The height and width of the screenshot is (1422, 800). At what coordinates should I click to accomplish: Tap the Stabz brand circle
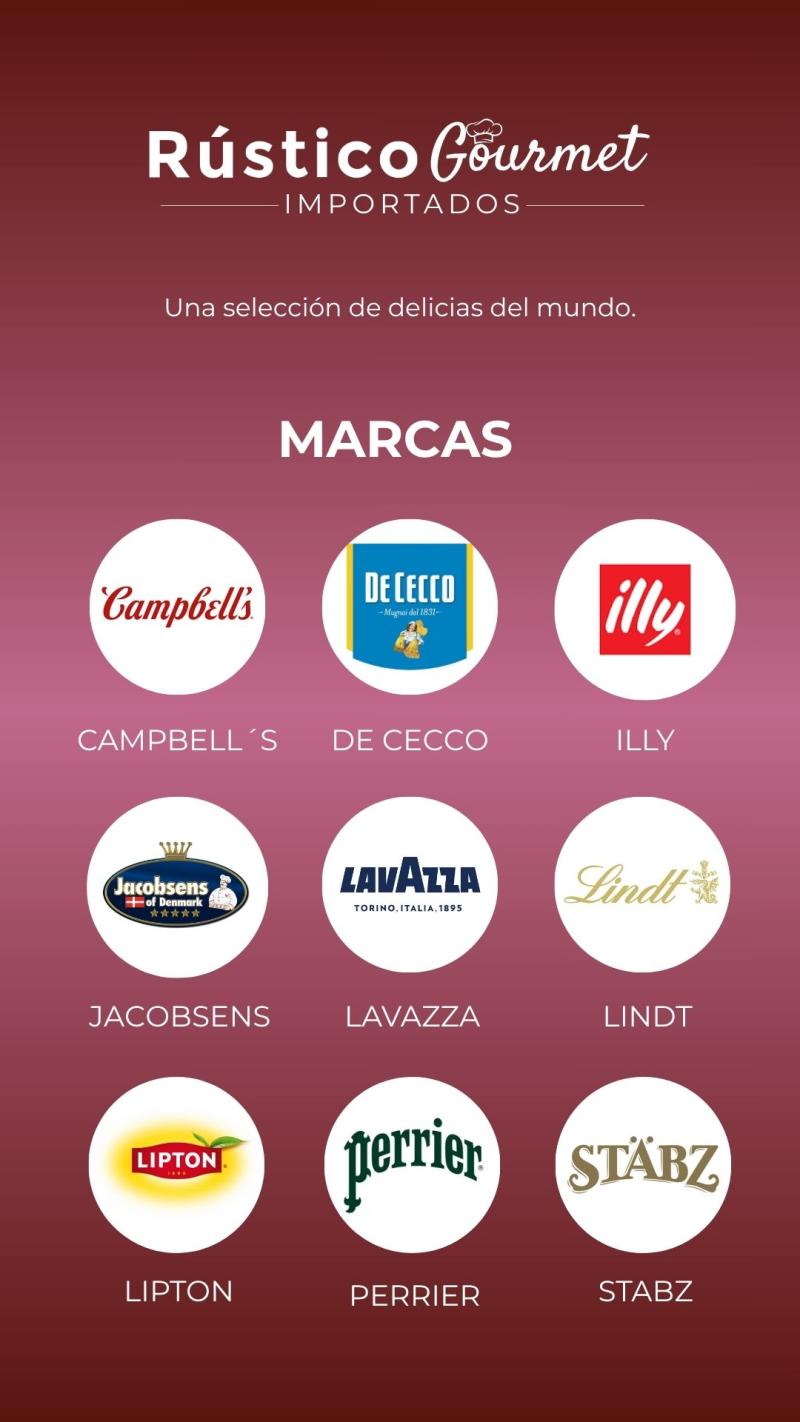pos(644,1165)
